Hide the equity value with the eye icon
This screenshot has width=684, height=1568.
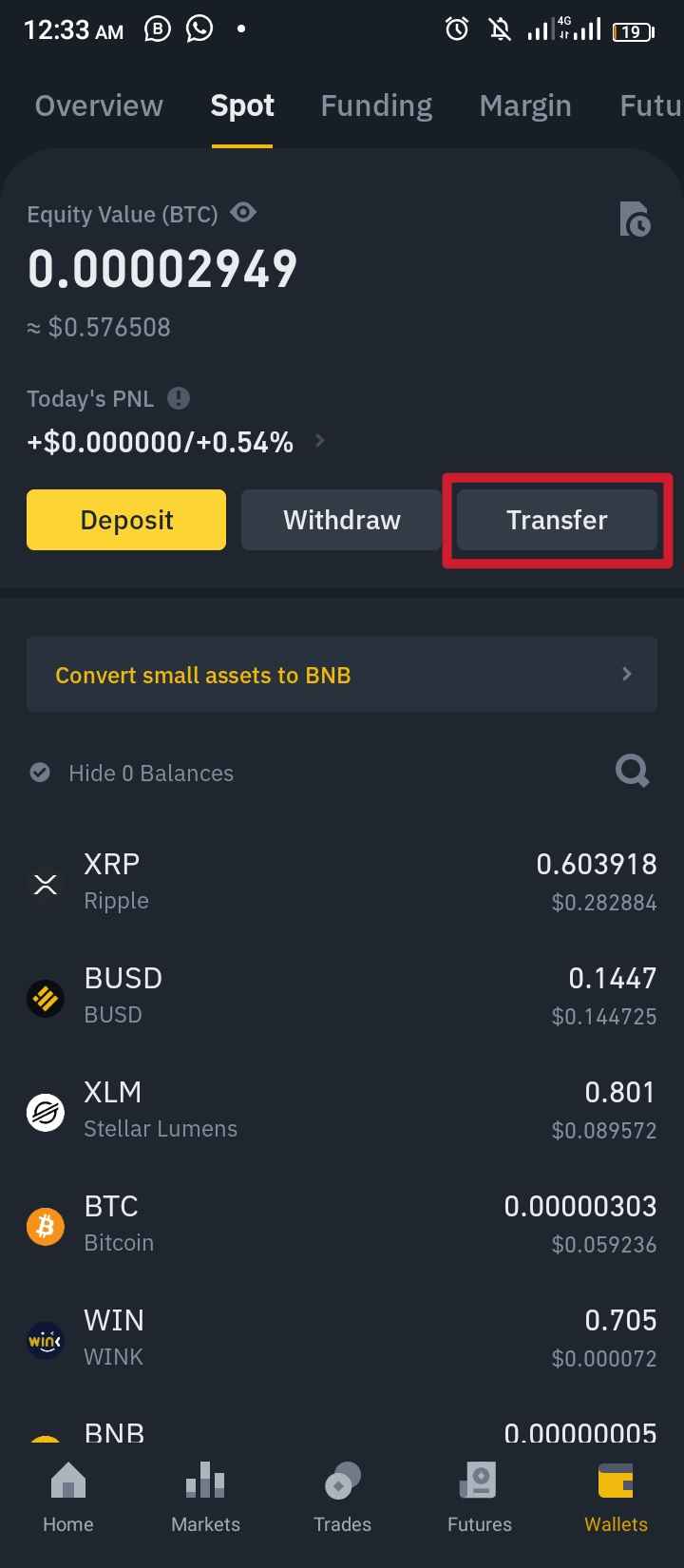click(244, 213)
